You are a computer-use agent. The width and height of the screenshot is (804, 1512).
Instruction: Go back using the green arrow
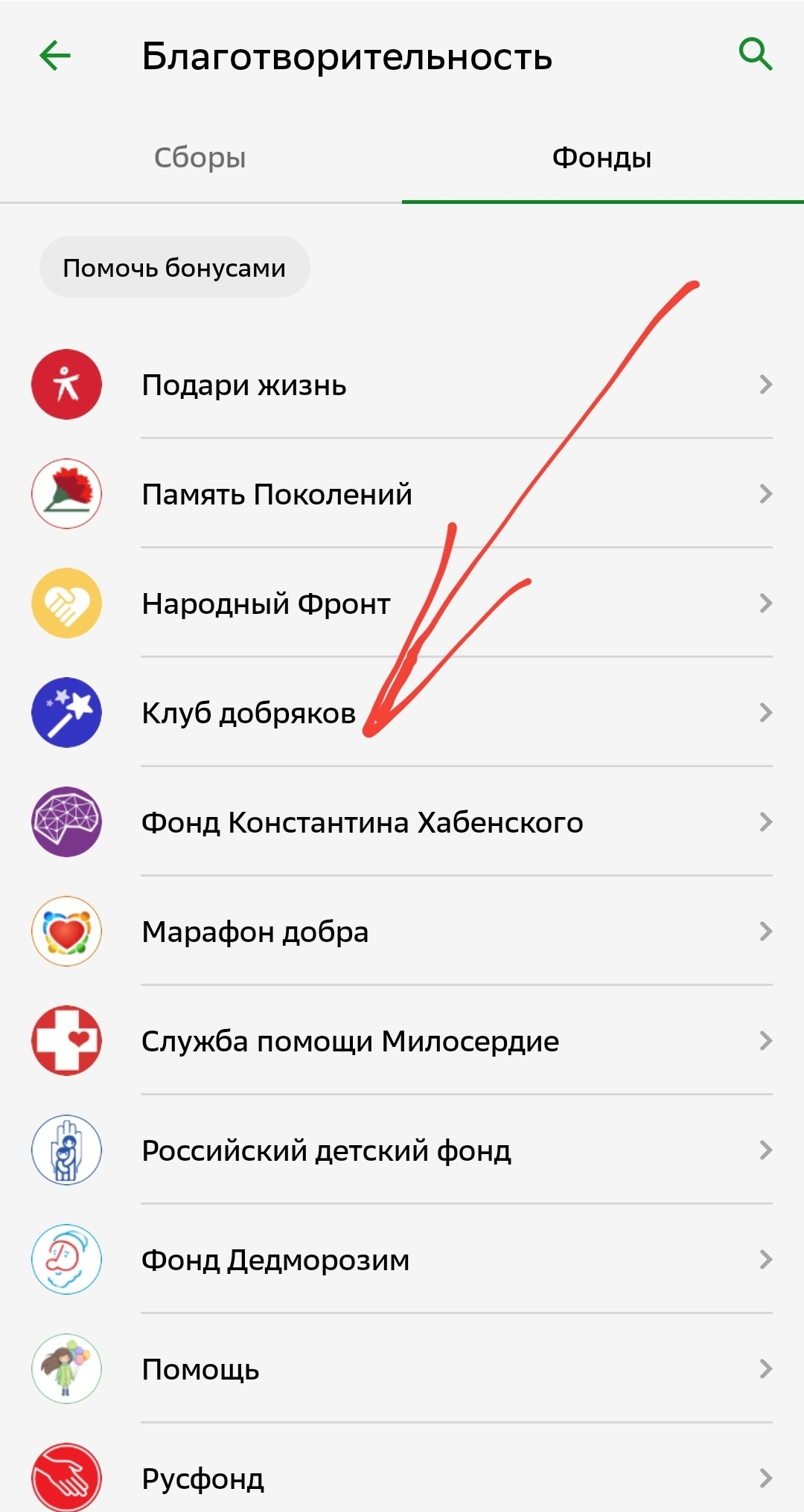[x=55, y=56]
